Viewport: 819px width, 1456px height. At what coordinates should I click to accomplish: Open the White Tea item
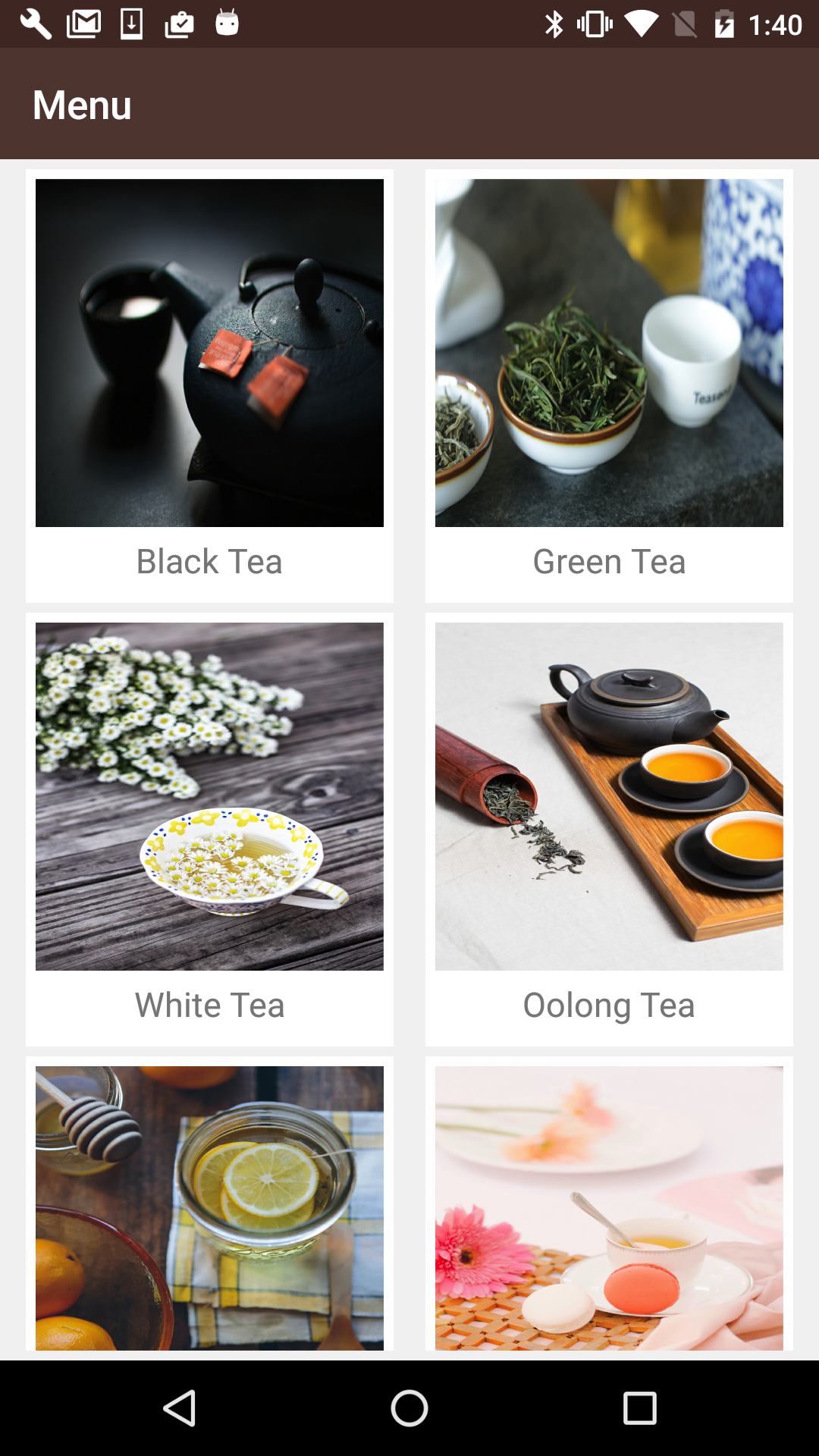click(209, 829)
